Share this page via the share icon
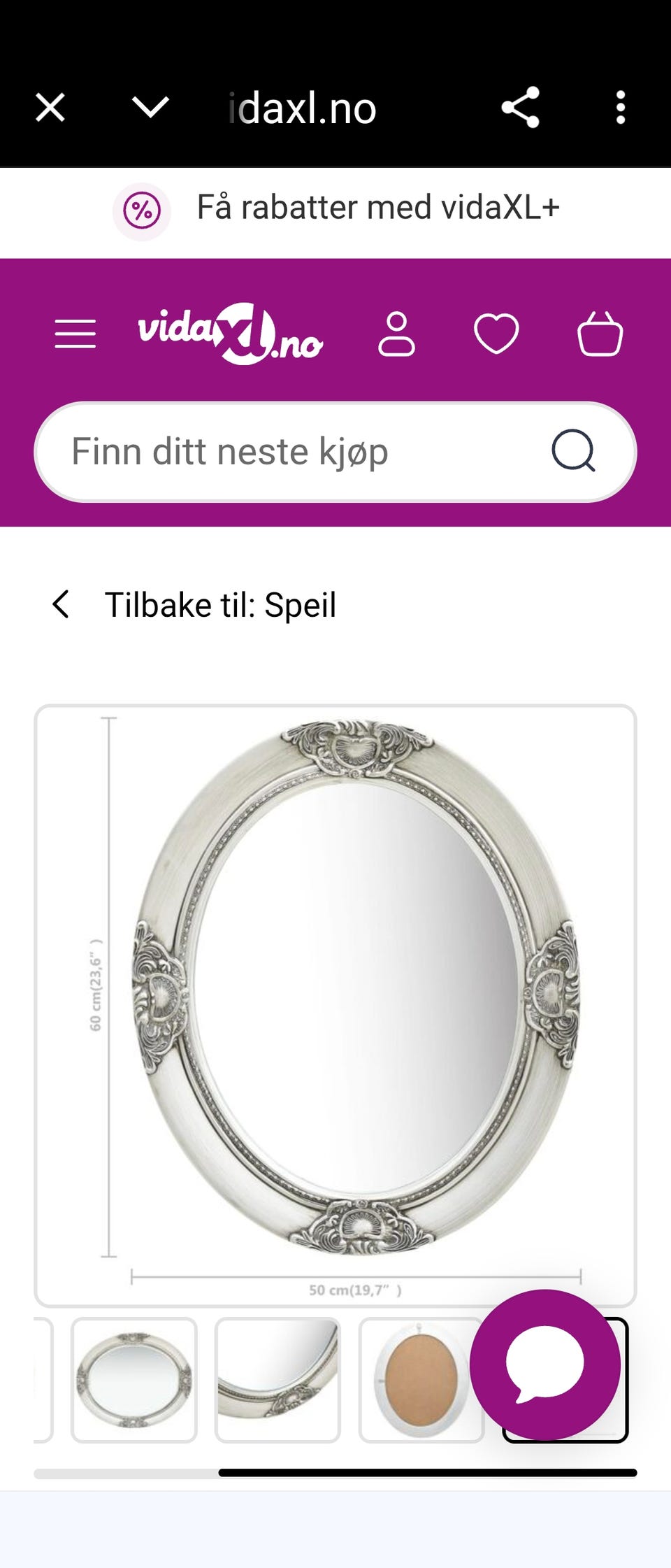Viewport: 671px width, 1568px height. pyautogui.click(x=522, y=106)
